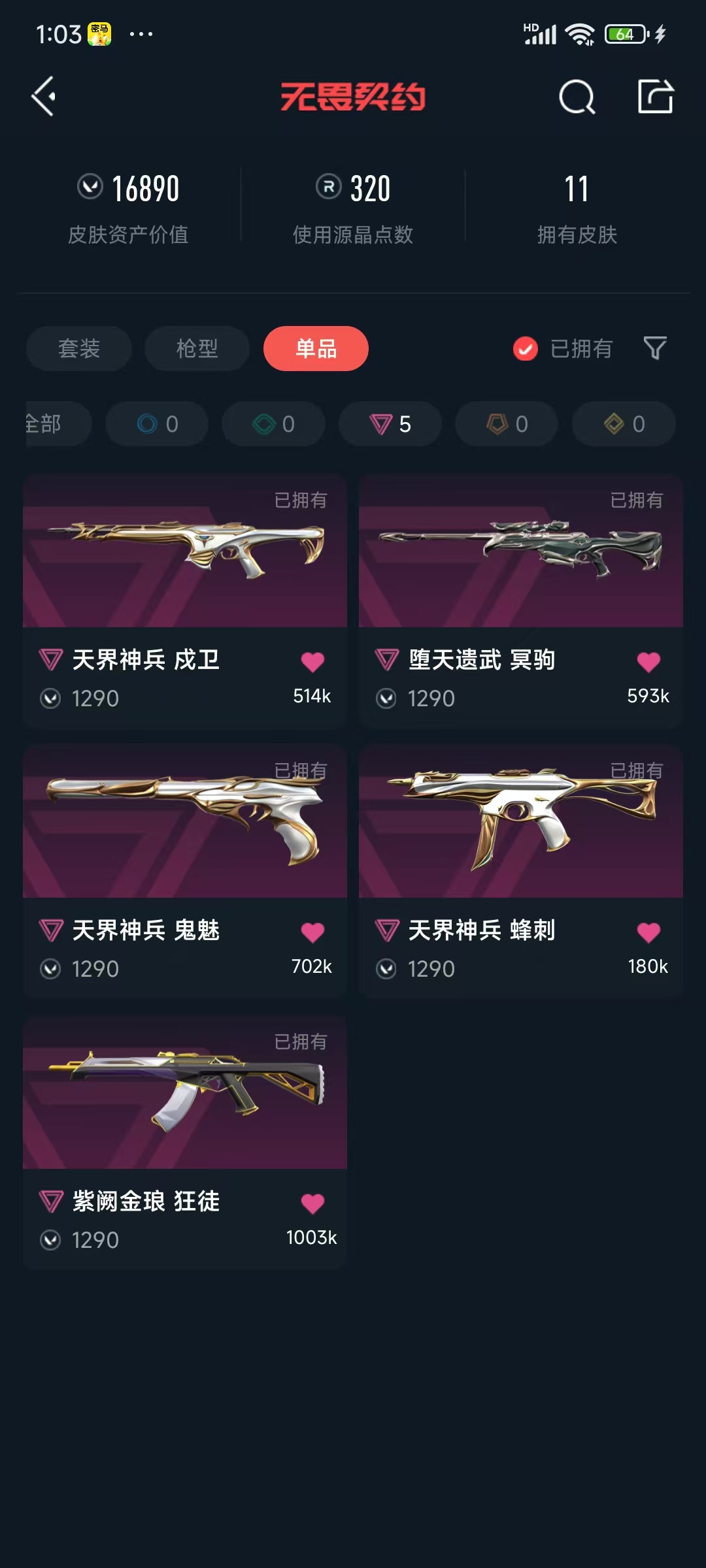Open the filter funnel icon
The image size is (706, 1568).
pyautogui.click(x=654, y=348)
